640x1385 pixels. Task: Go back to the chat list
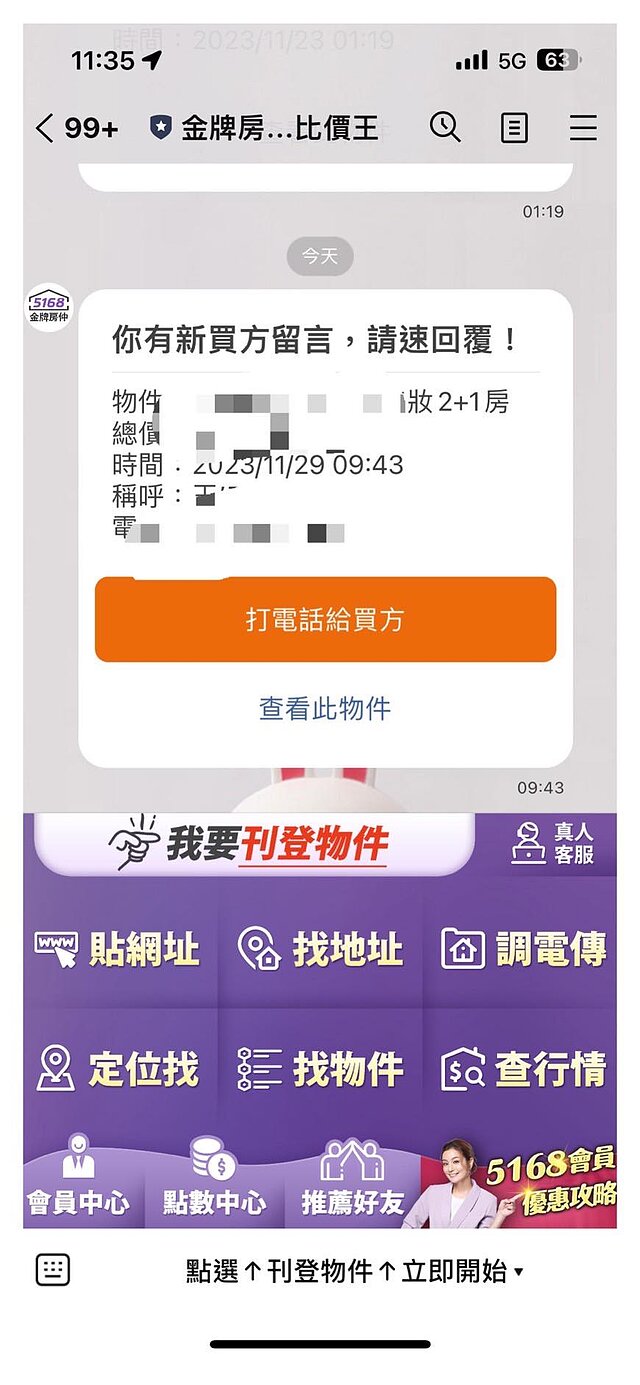click(45, 128)
